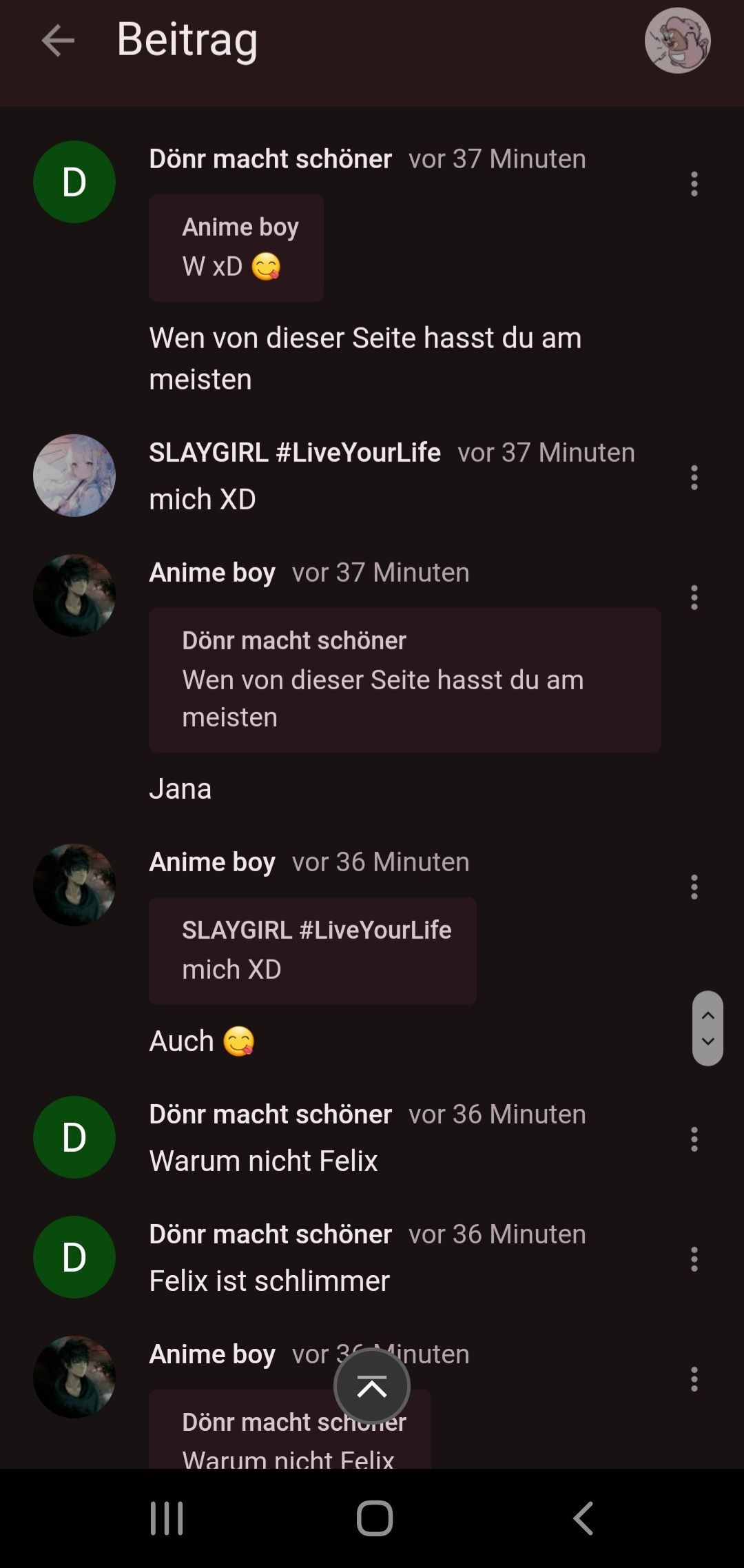Viewport: 744px width, 1568px height.
Task: Open quoted 'mich XD' box above 'Auch'
Action: [313, 951]
